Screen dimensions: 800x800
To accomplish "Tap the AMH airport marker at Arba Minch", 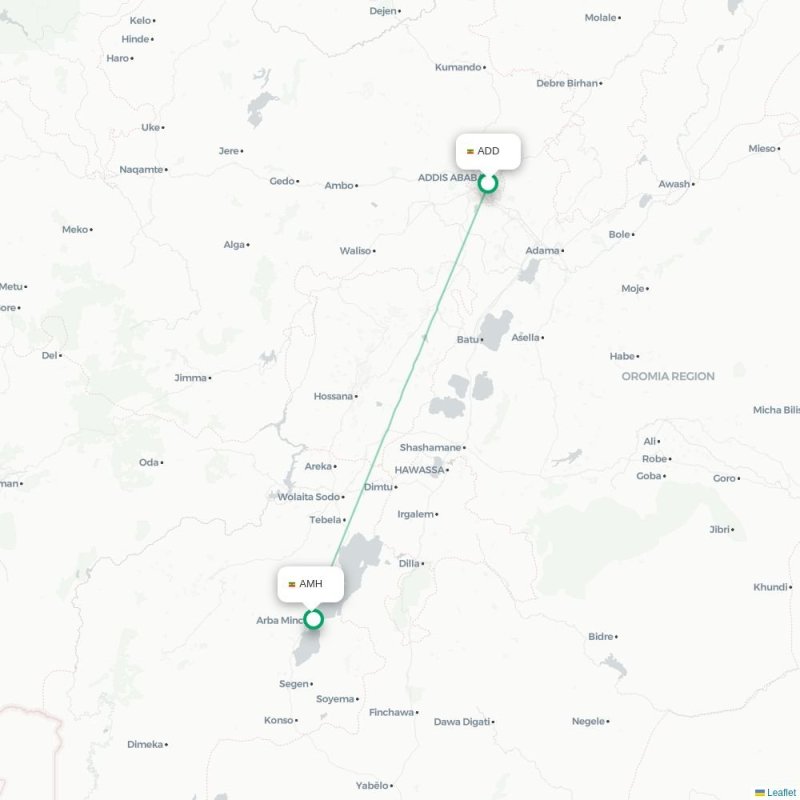I will tap(314, 619).
